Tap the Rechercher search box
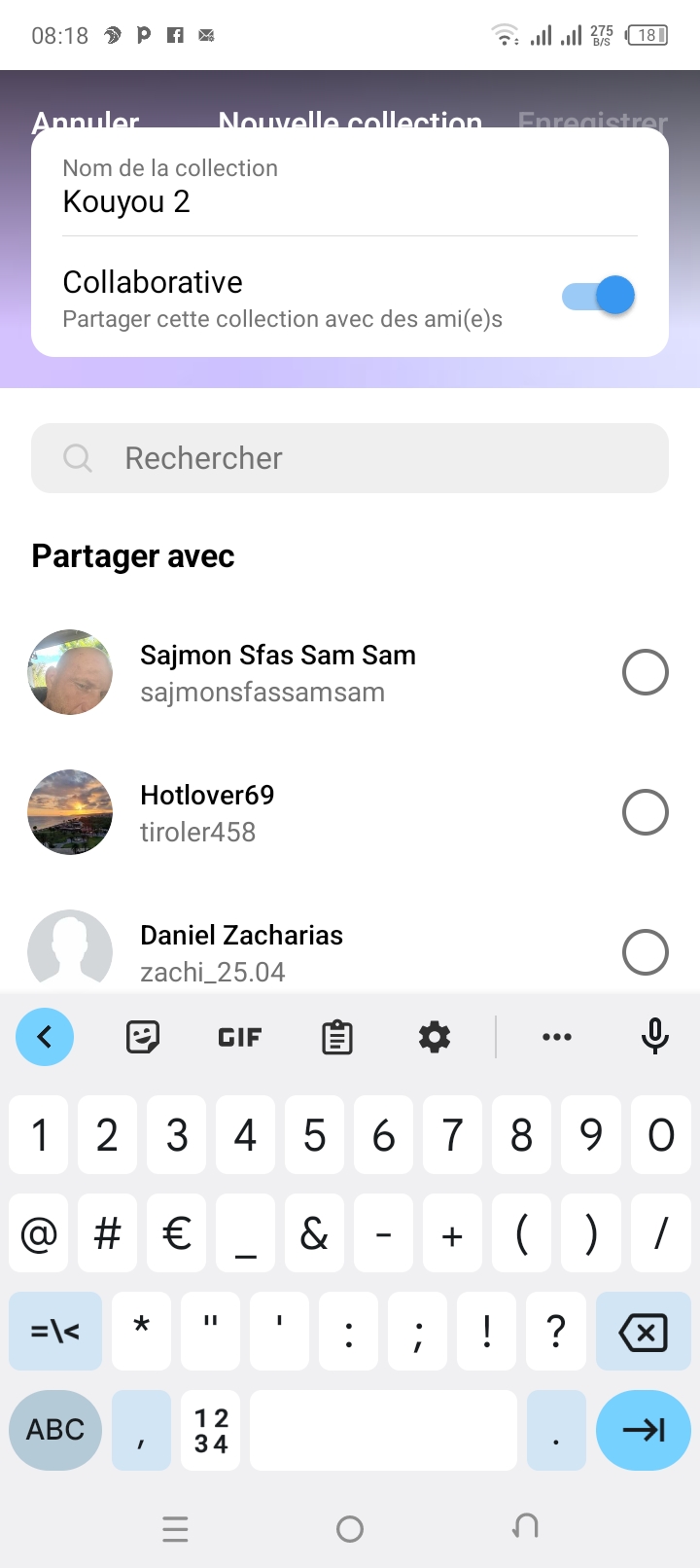The width and height of the screenshot is (700, 1568). 350,458
